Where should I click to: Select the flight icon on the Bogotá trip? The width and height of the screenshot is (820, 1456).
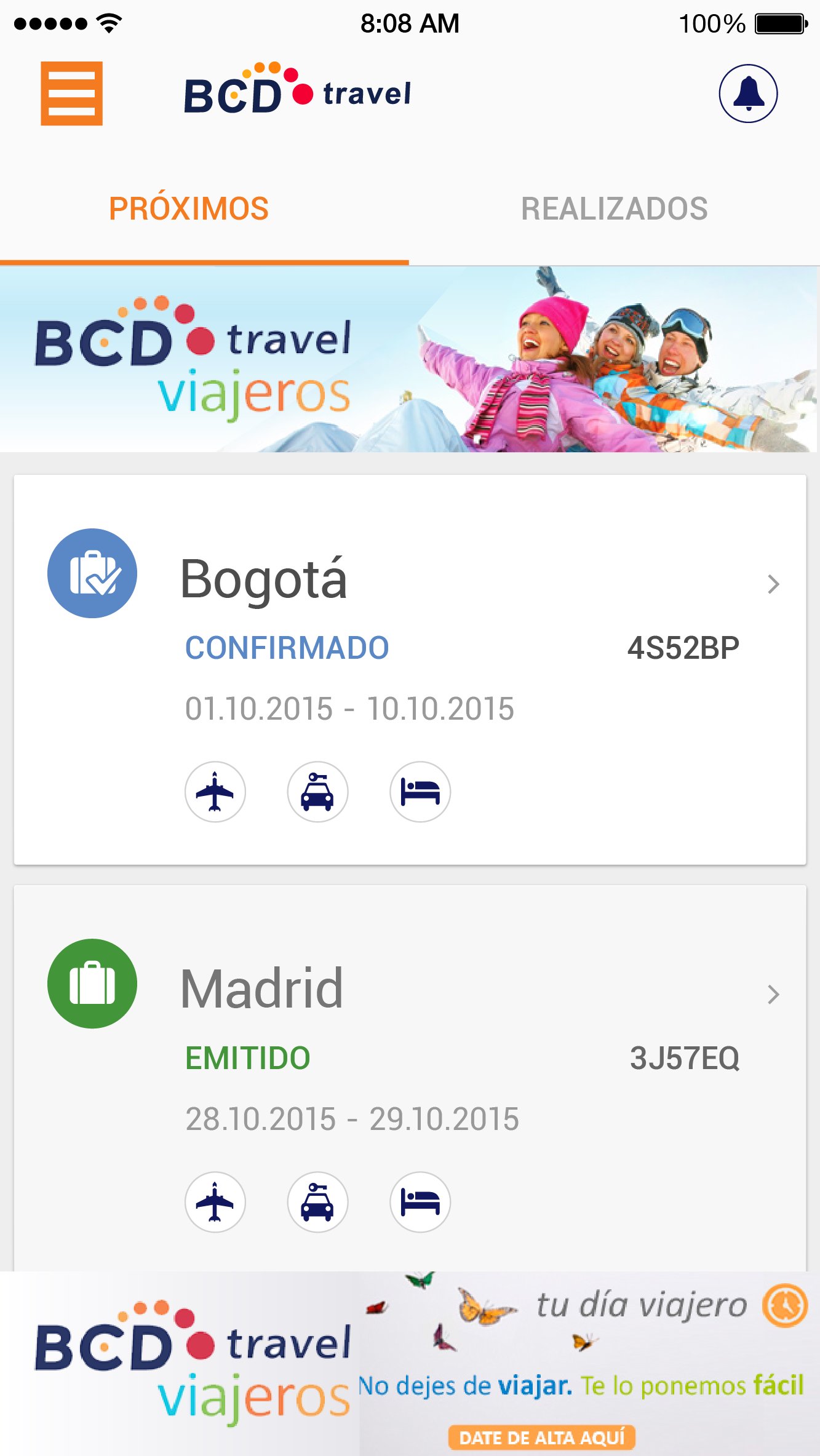pos(215,792)
